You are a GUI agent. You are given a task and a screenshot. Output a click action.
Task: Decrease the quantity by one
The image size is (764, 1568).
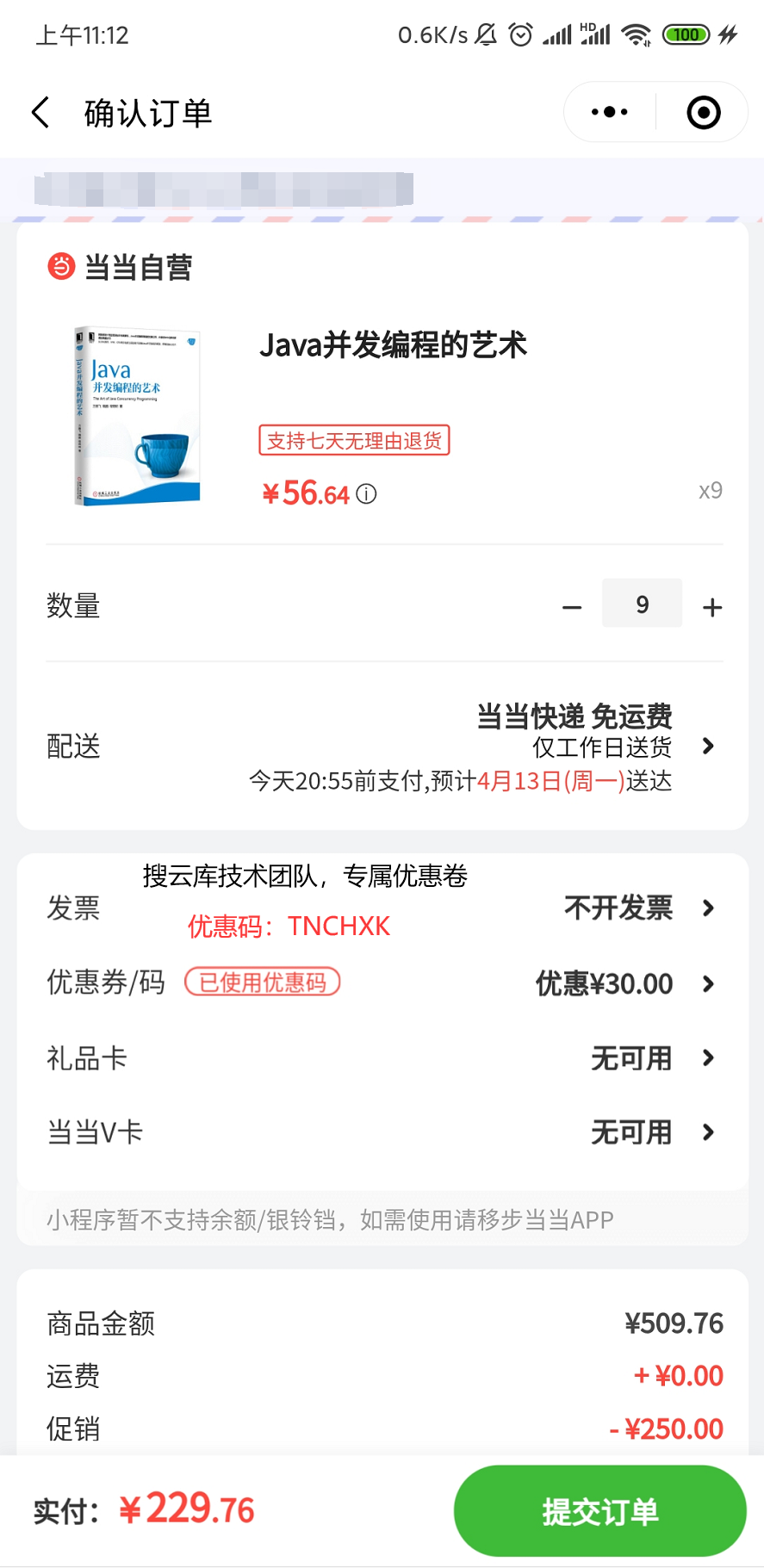pyautogui.click(x=572, y=607)
